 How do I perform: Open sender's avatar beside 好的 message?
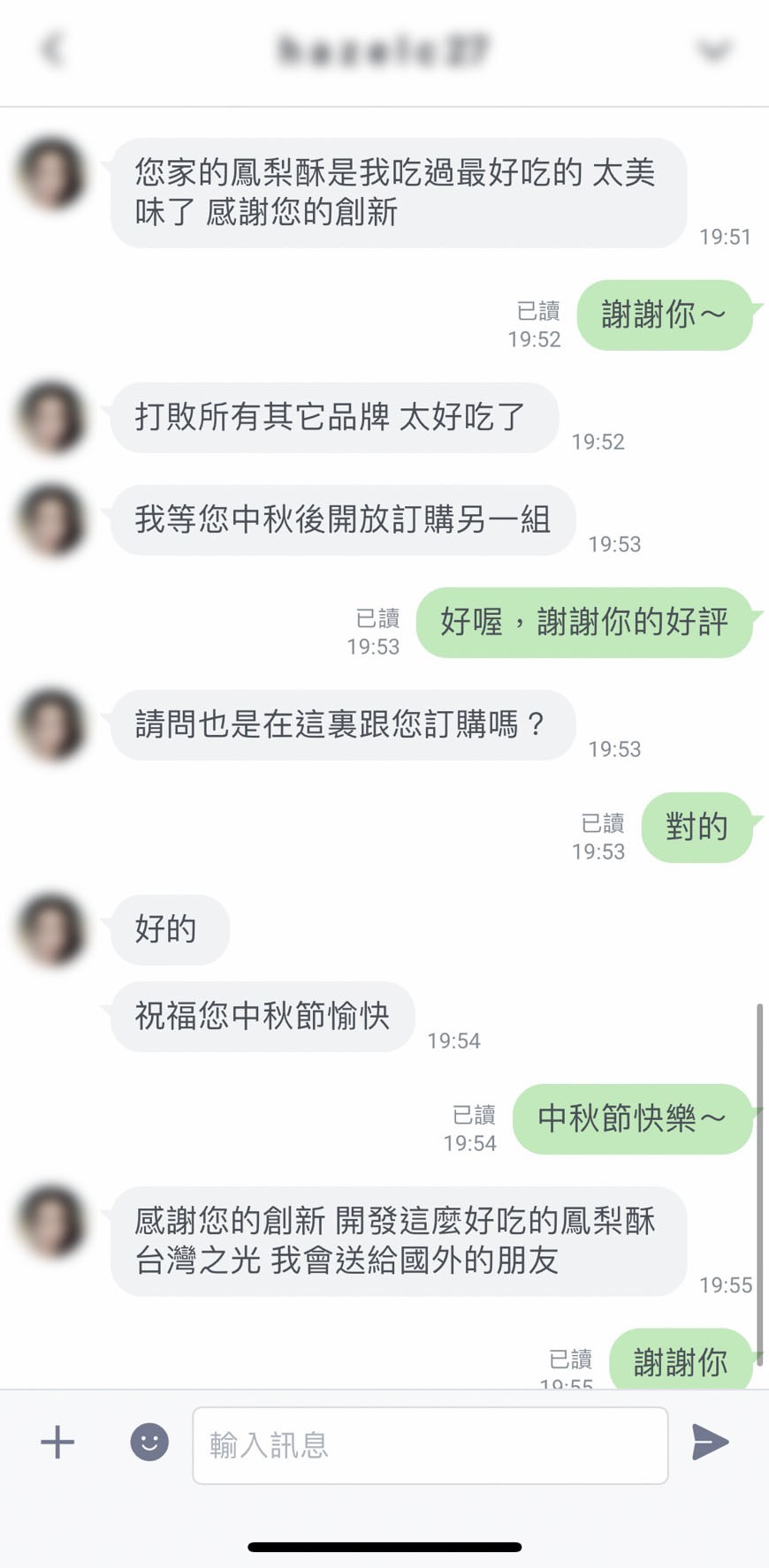click(x=51, y=928)
